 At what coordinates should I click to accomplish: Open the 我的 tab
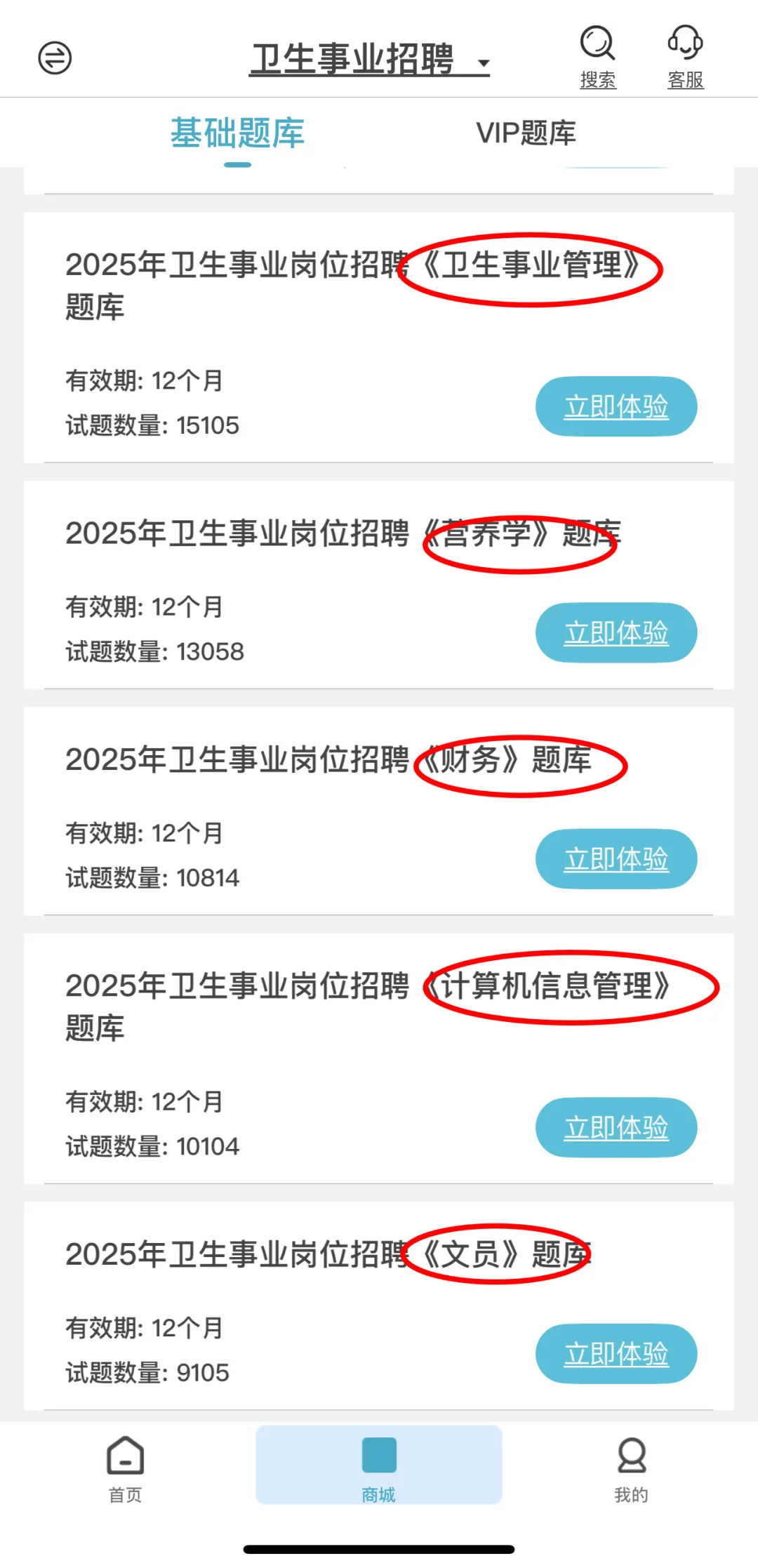(x=631, y=1467)
